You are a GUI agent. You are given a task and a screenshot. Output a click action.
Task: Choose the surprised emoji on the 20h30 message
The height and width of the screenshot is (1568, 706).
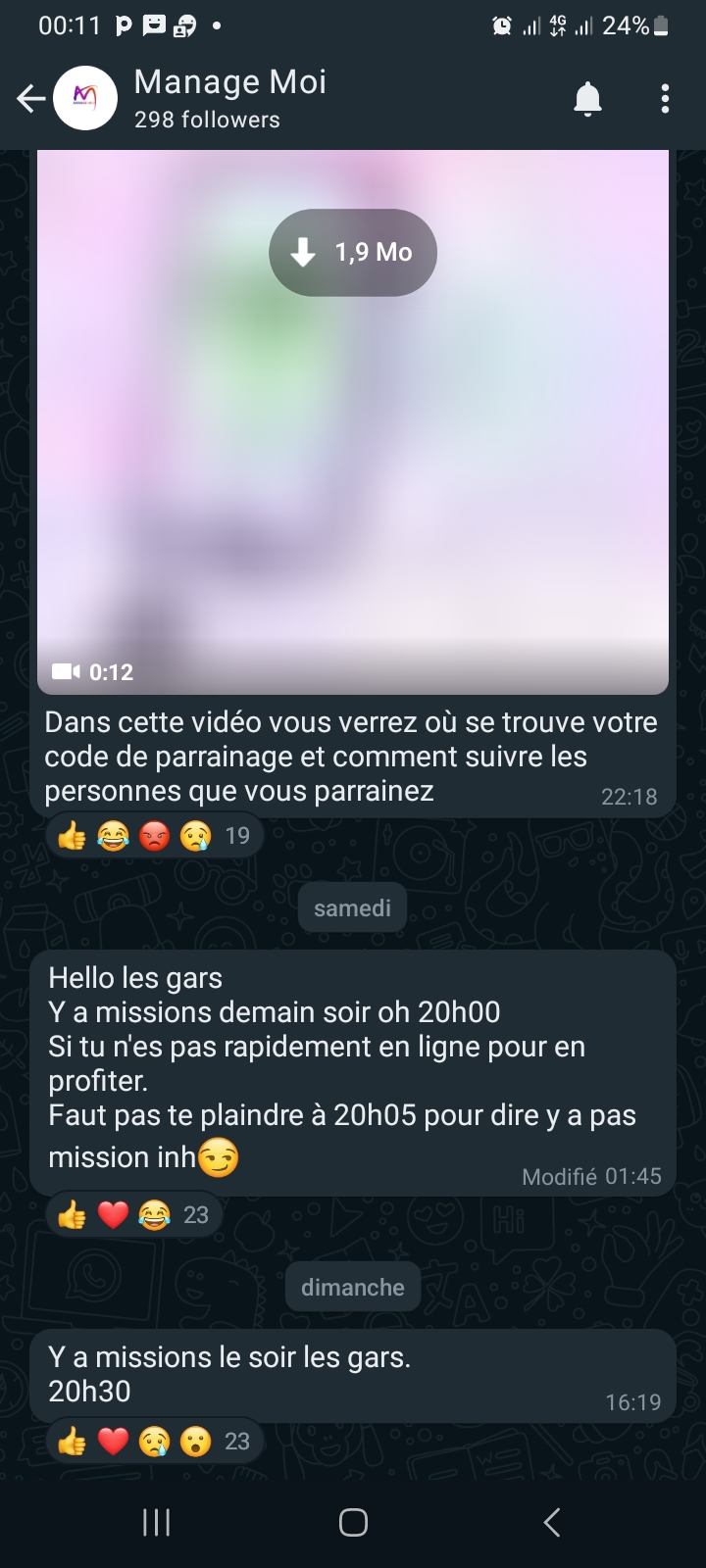[x=195, y=1442]
